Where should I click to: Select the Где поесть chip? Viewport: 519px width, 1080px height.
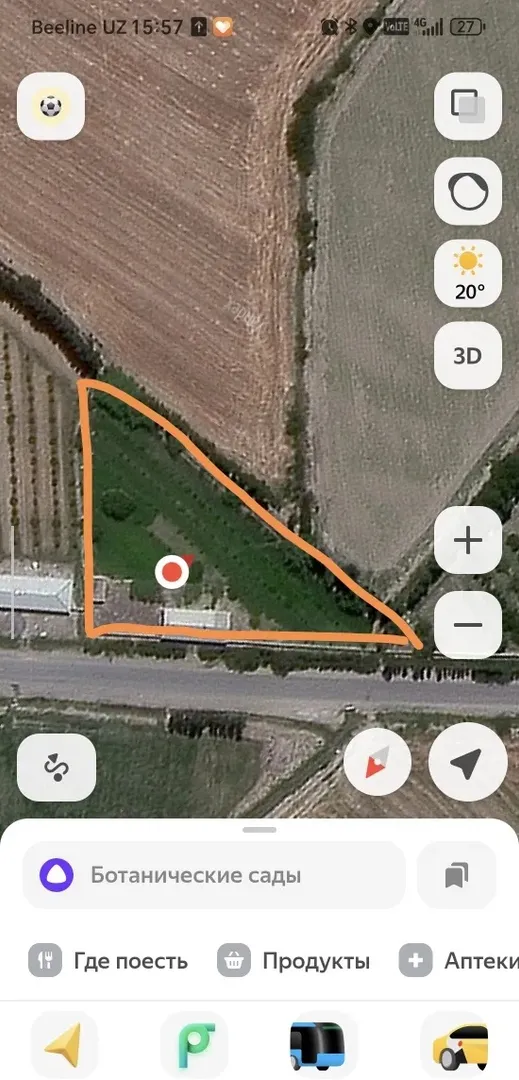(x=108, y=961)
